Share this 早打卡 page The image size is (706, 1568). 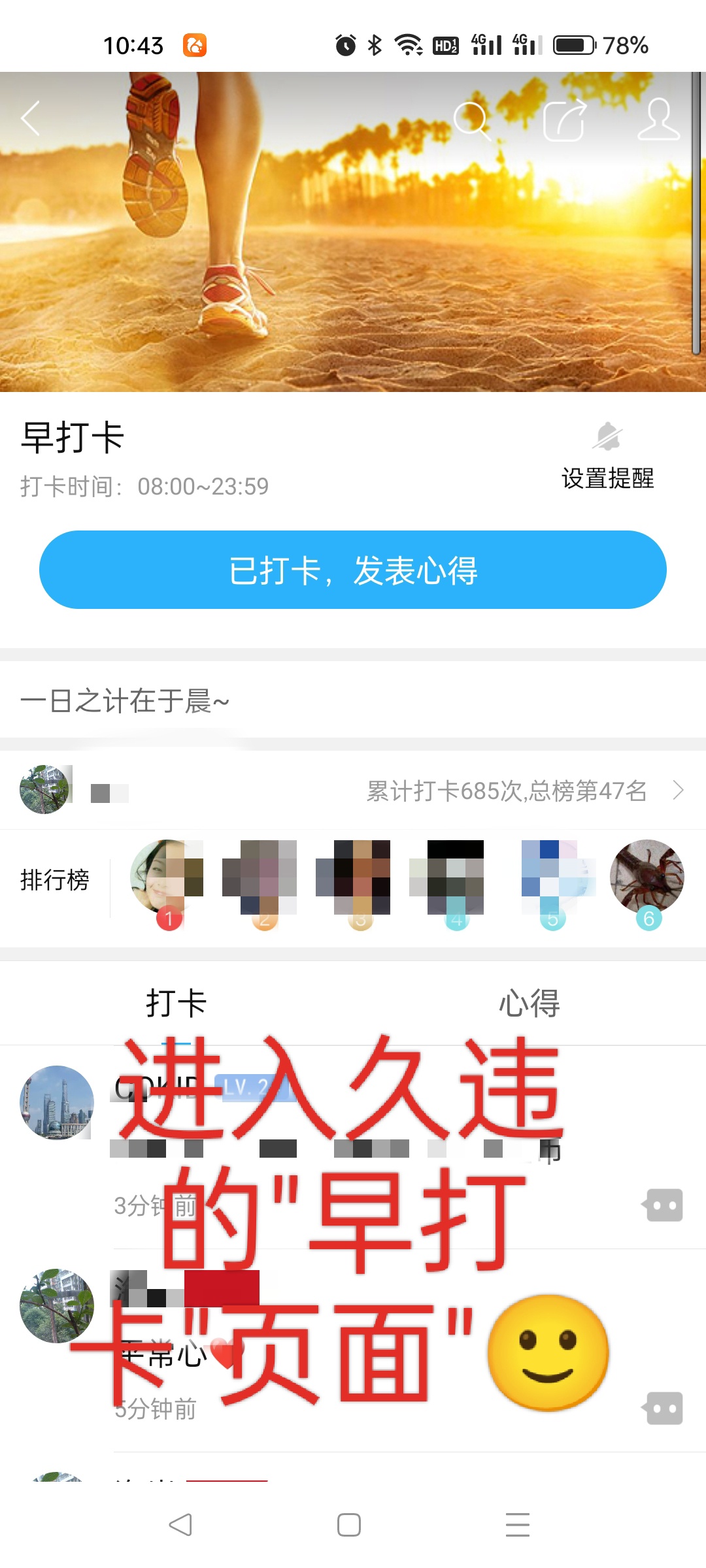click(x=565, y=120)
